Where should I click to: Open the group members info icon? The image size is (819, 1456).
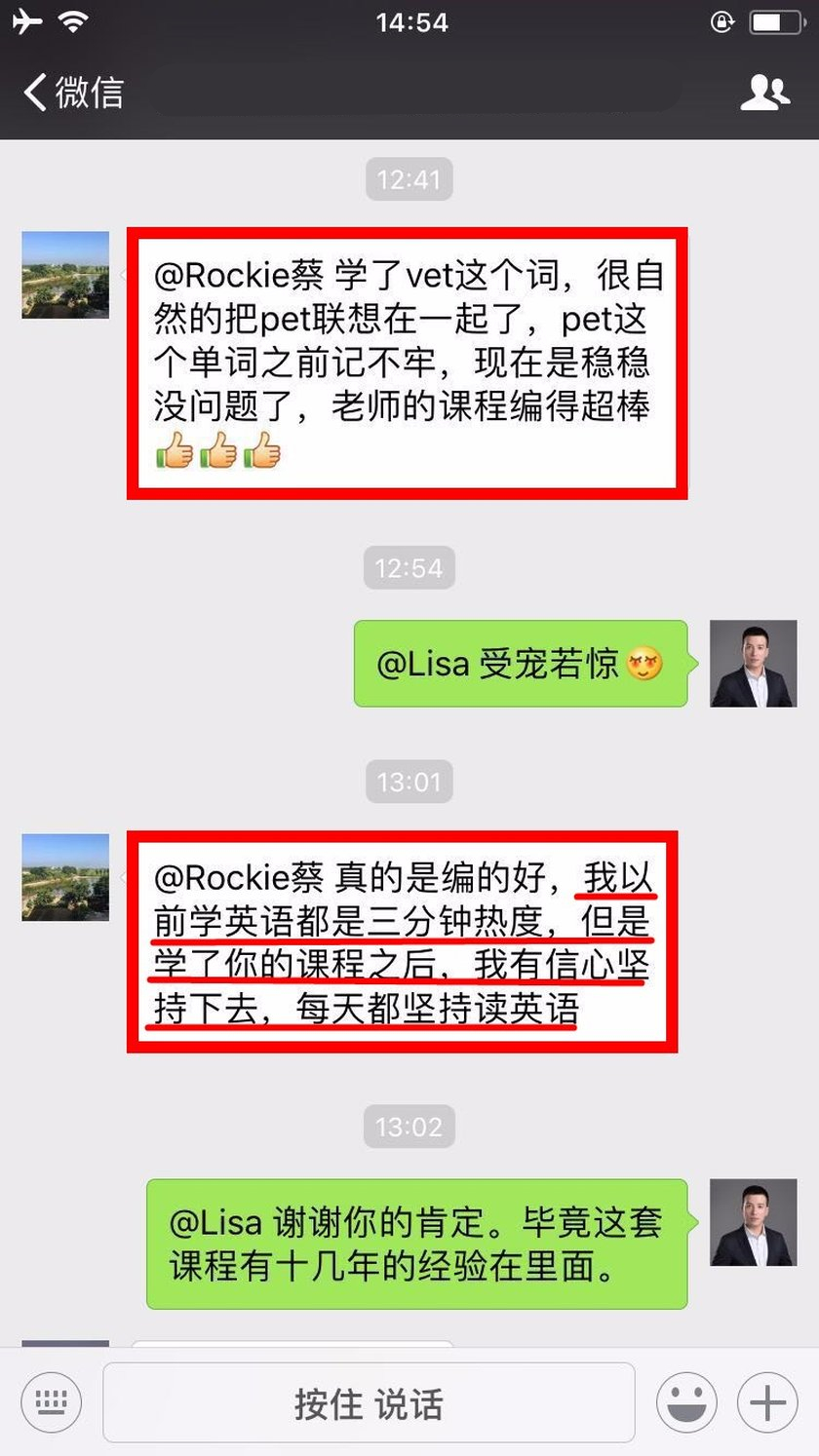click(763, 93)
